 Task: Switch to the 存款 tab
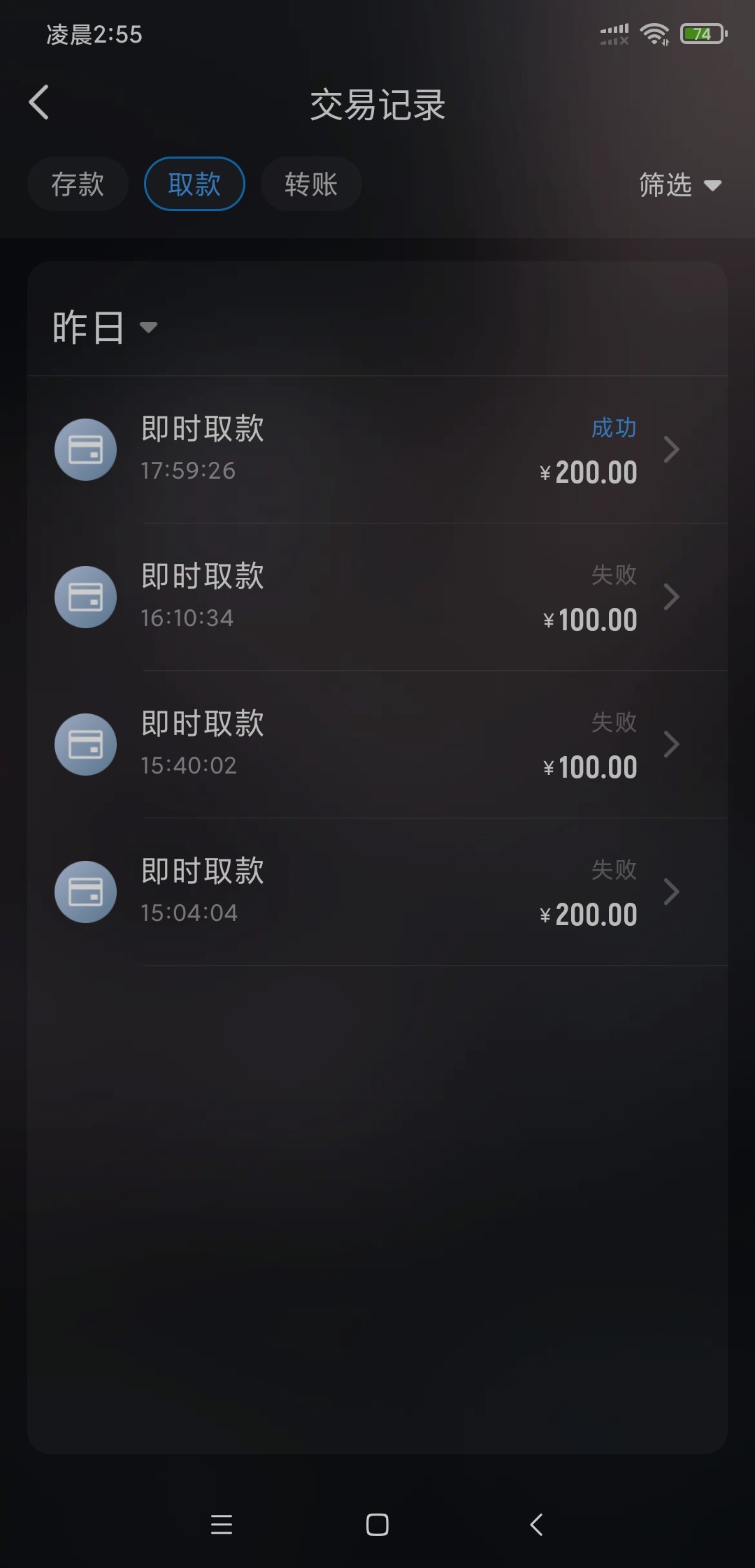78,184
